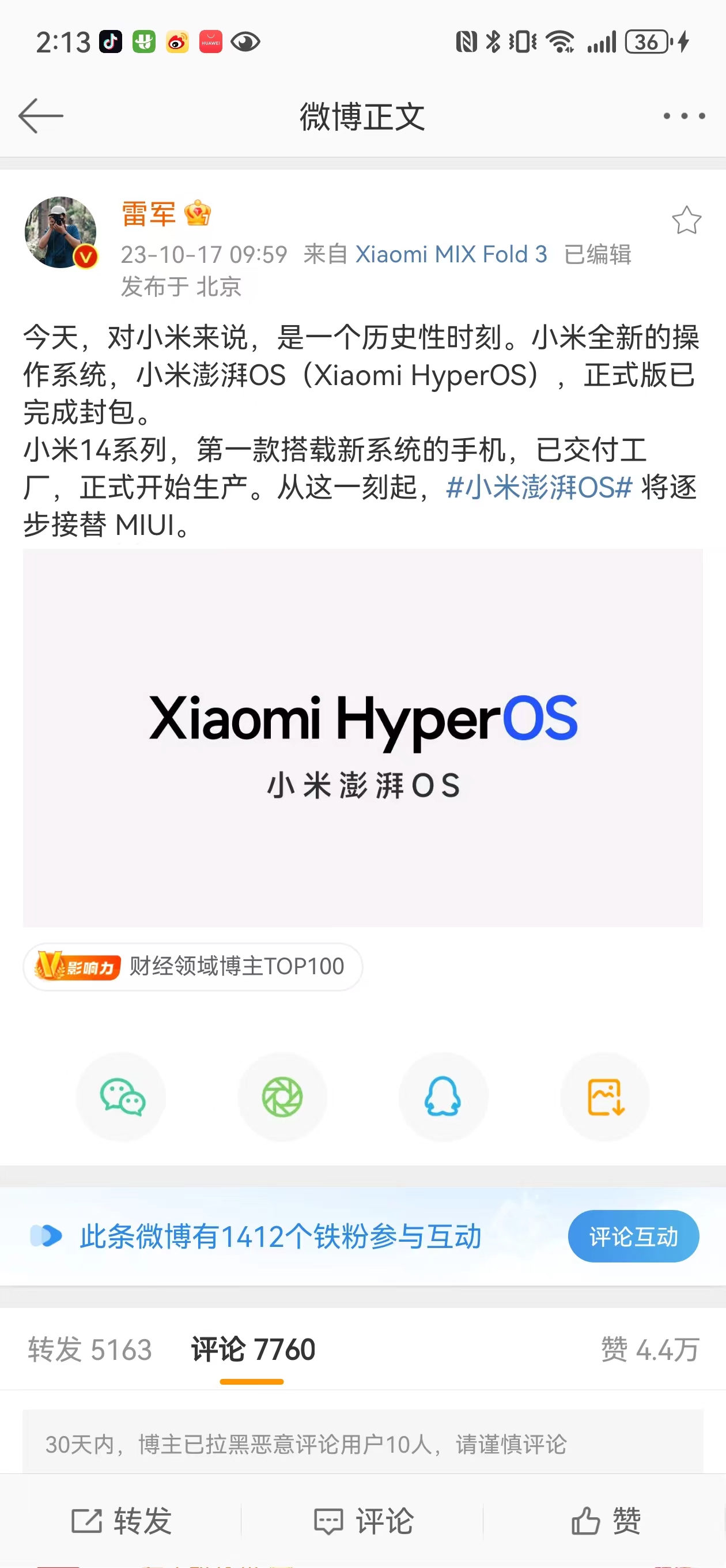Viewport: 726px width, 1568px height.
Task: Open the #小米澎湃OS# hashtag
Action: [x=539, y=488]
